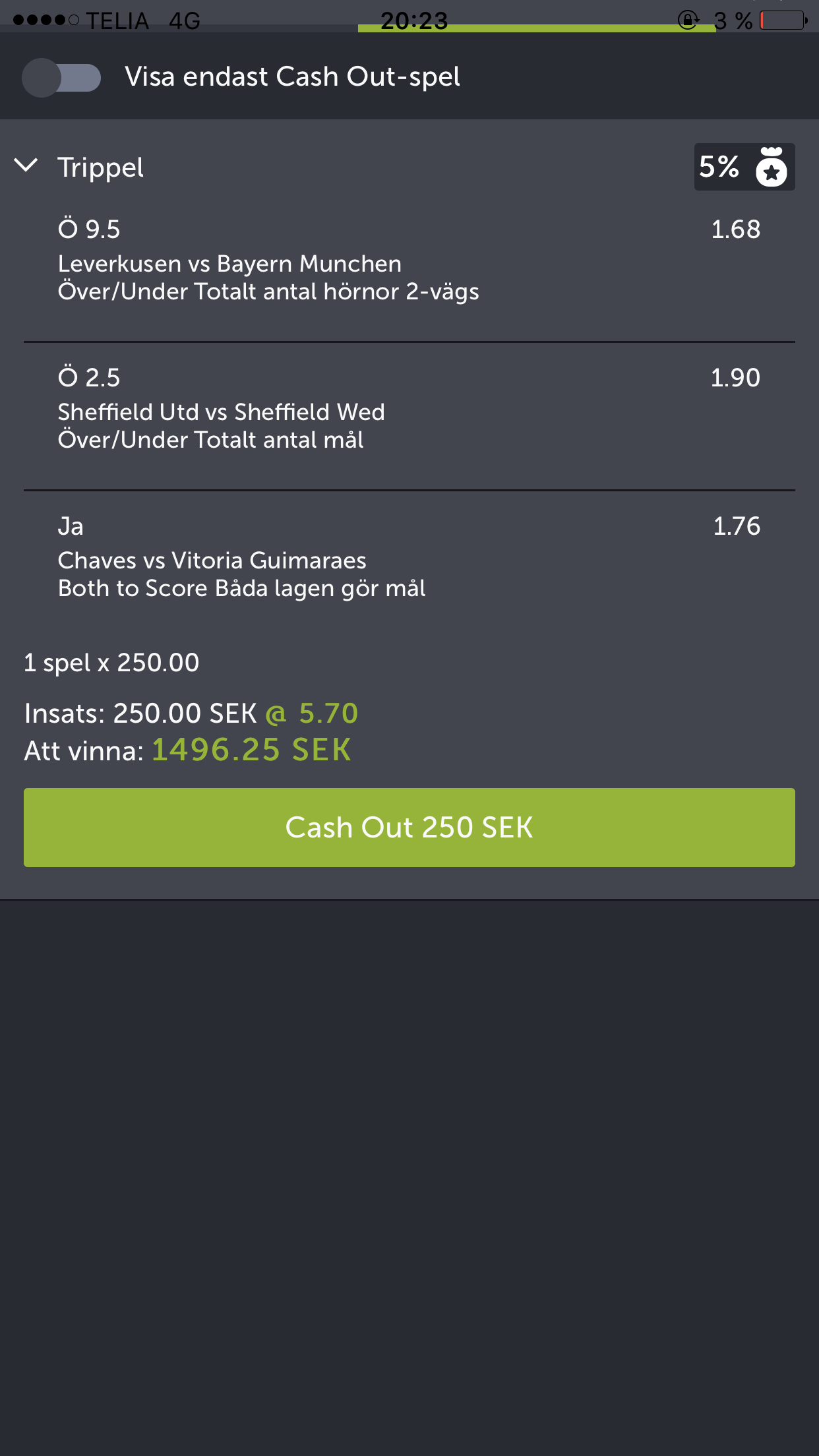Cash out the bet for 250 SEK
819x1456 pixels.
[409, 827]
